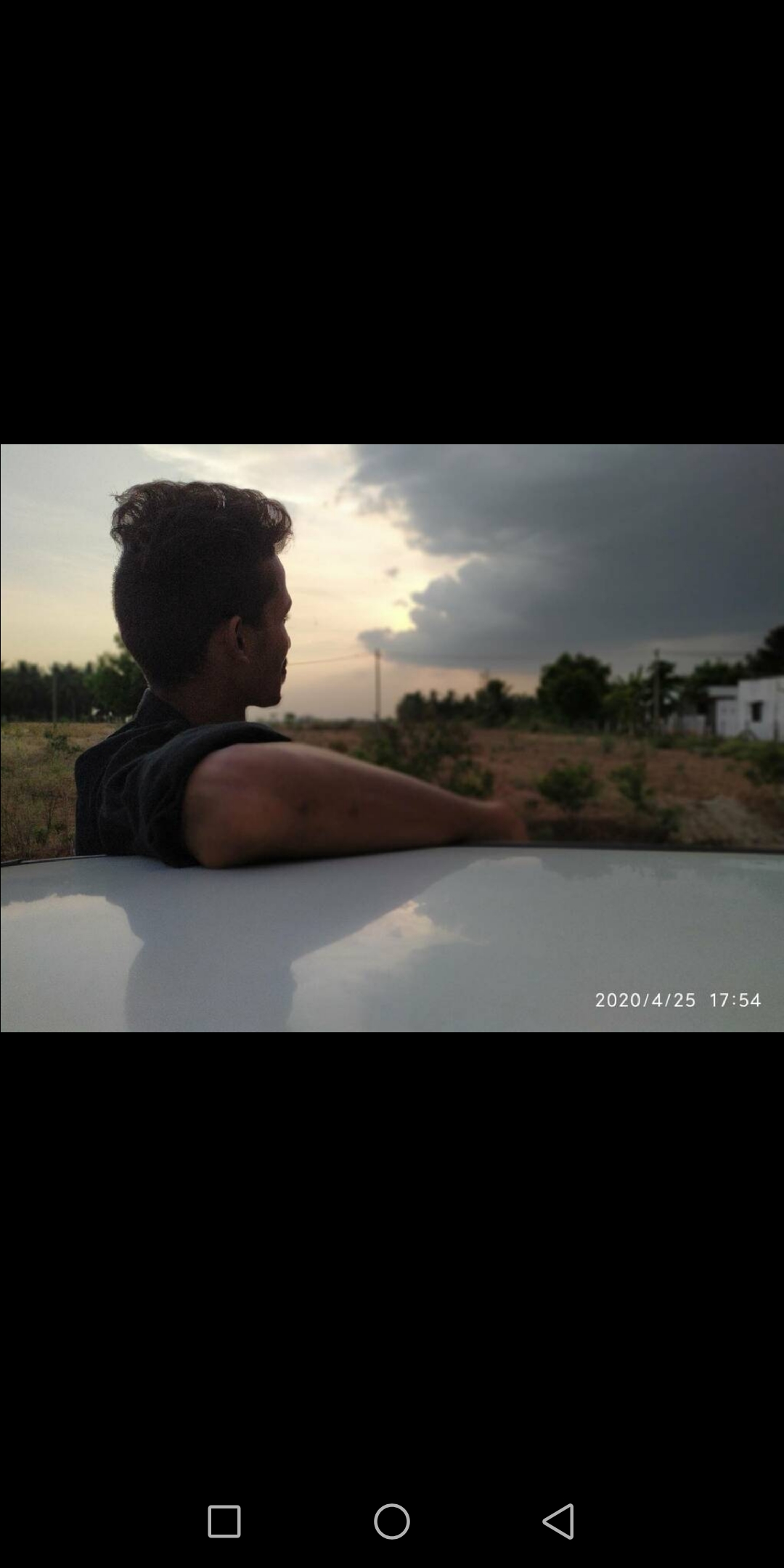Open the recent apps overview

224,1521
